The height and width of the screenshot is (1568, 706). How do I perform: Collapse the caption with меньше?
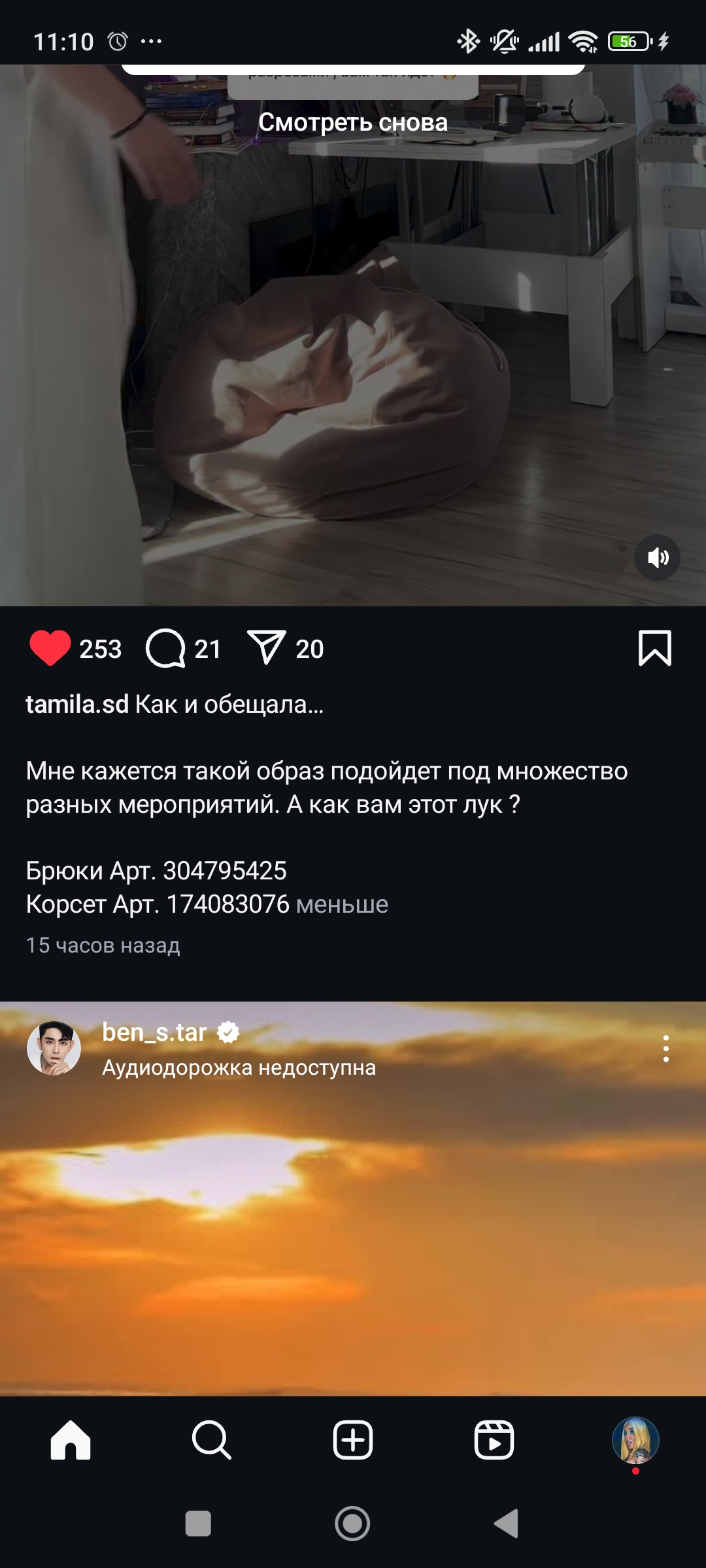click(x=342, y=904)
